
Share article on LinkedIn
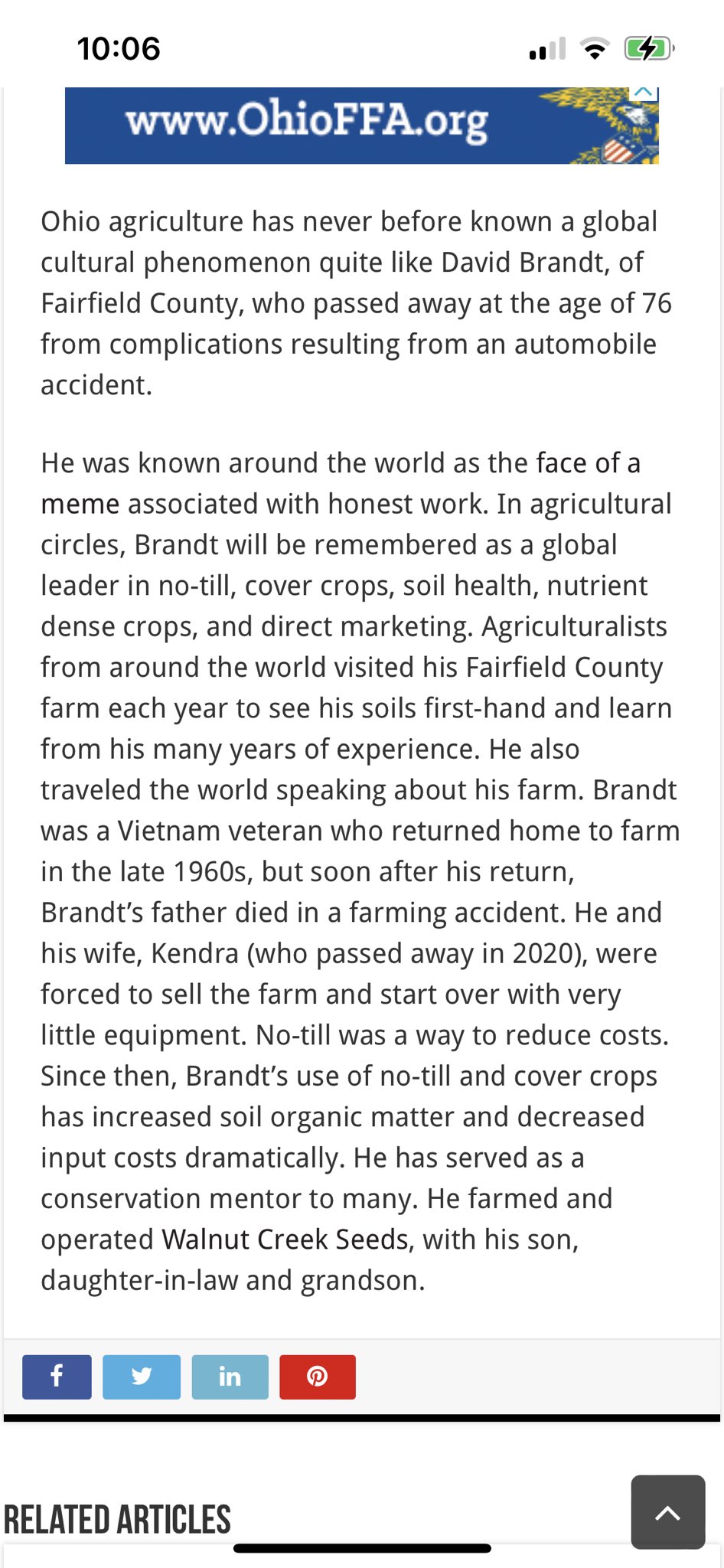(230, 1377)
